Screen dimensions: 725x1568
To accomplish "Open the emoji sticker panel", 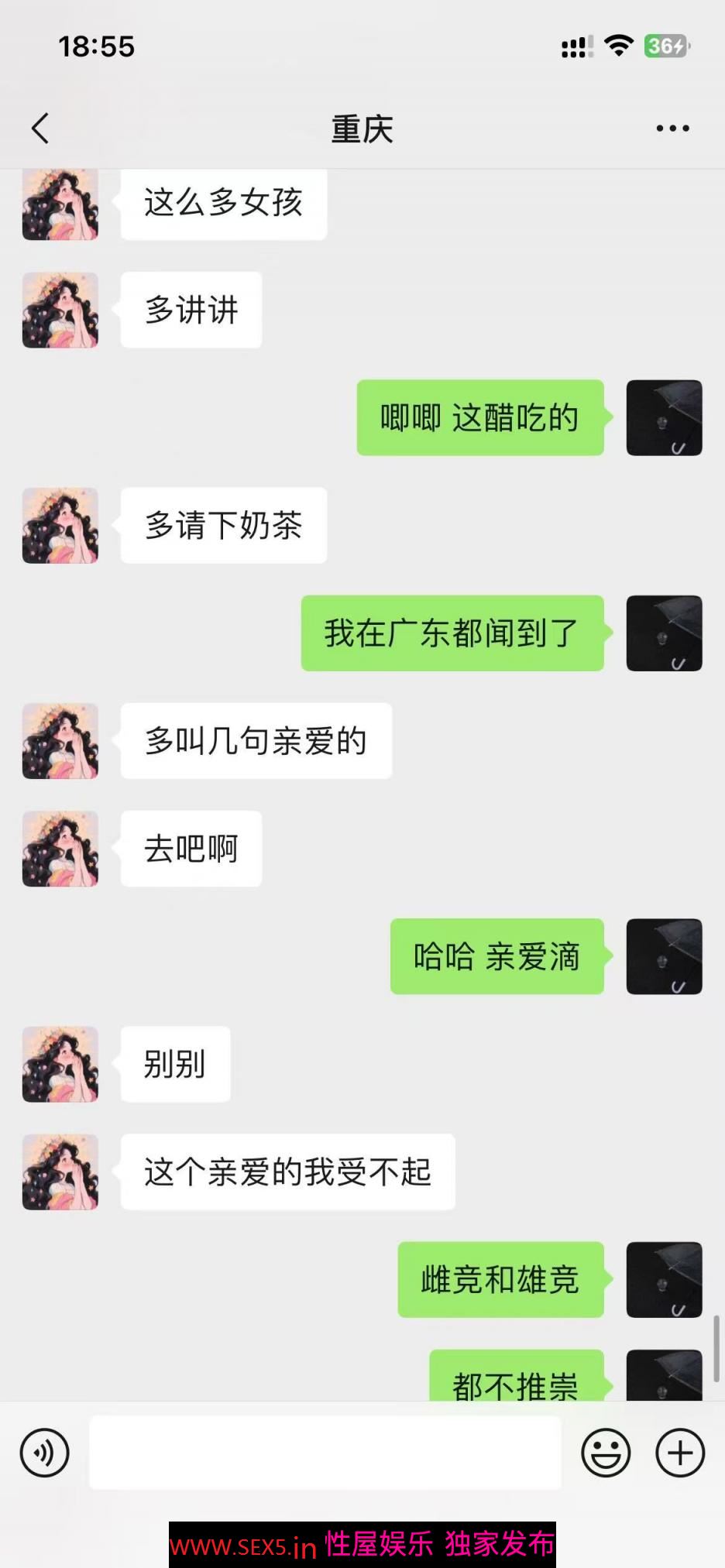I will [606, 1453].
